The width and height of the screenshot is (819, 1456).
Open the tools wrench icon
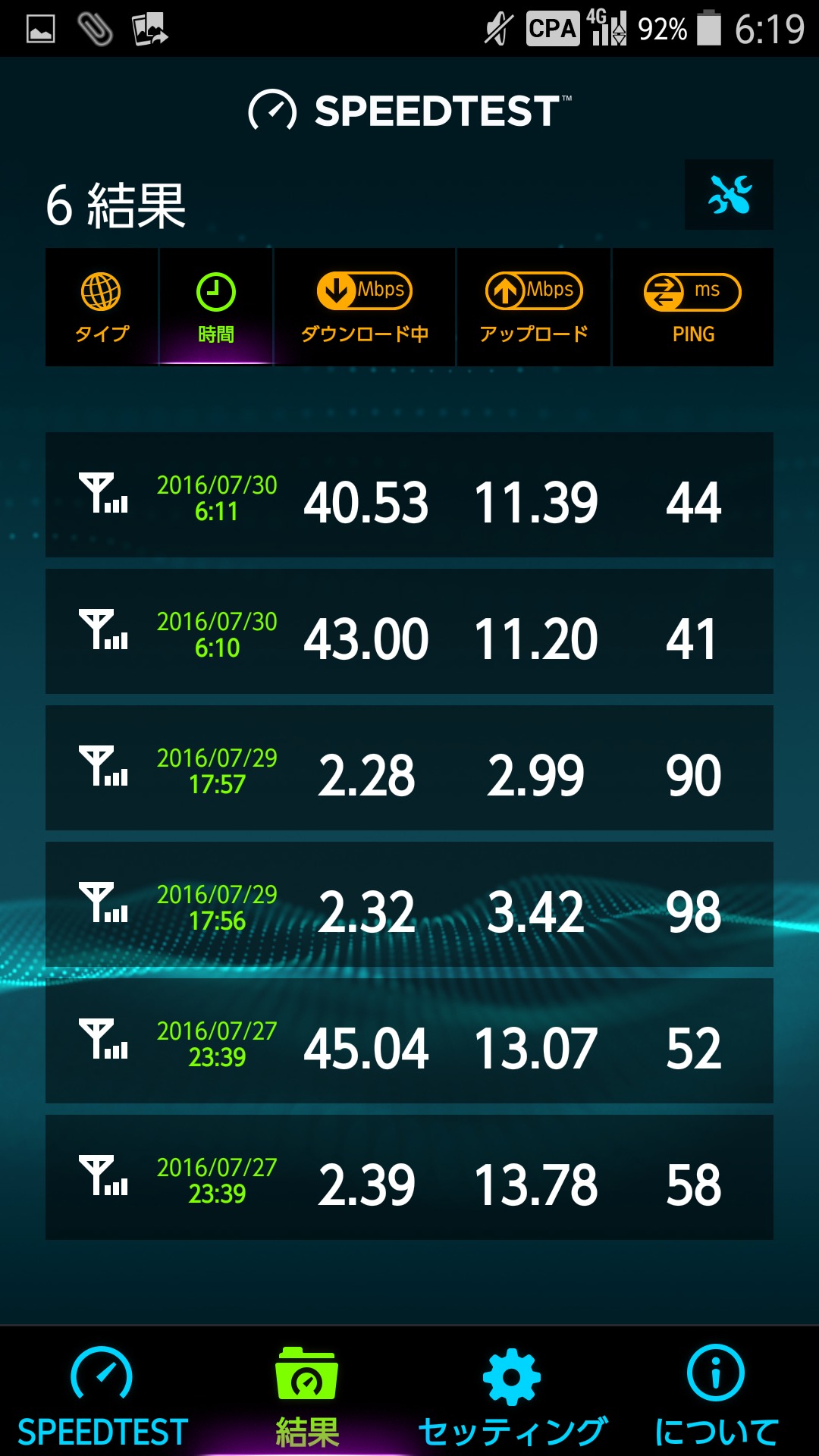(729, 195)
